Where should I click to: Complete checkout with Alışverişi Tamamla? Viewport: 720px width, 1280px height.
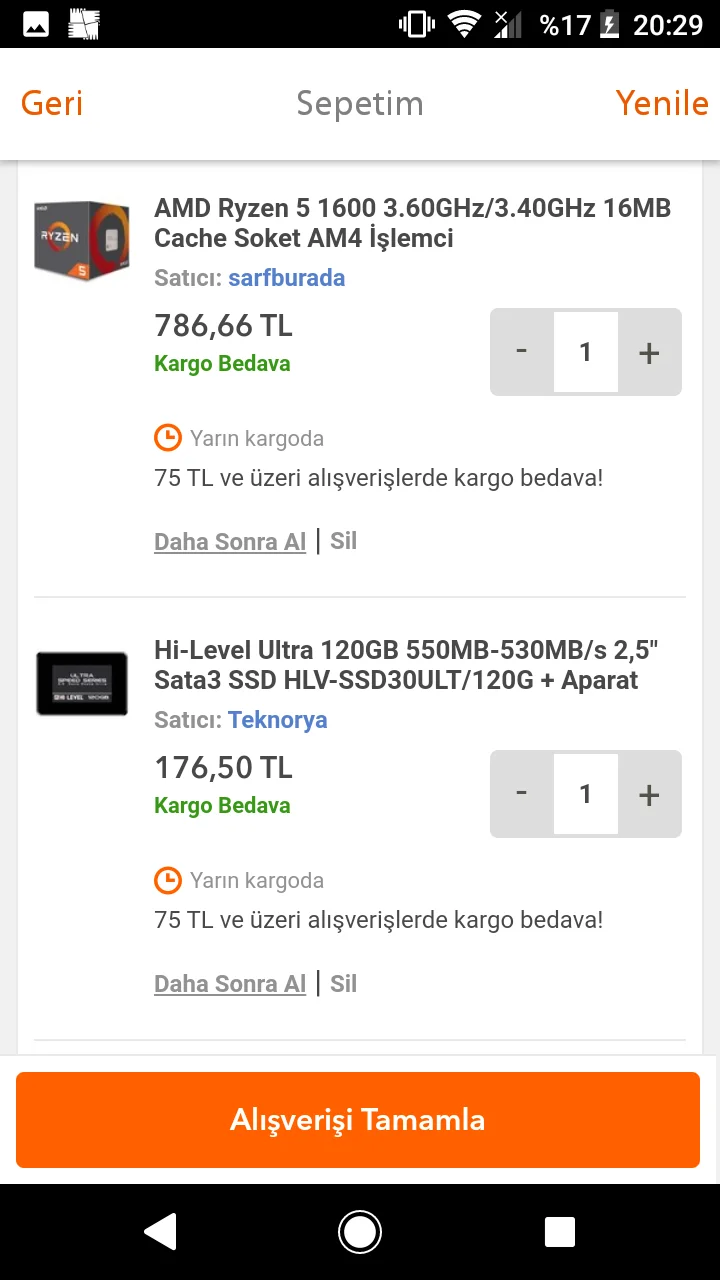coord(358,1119)
